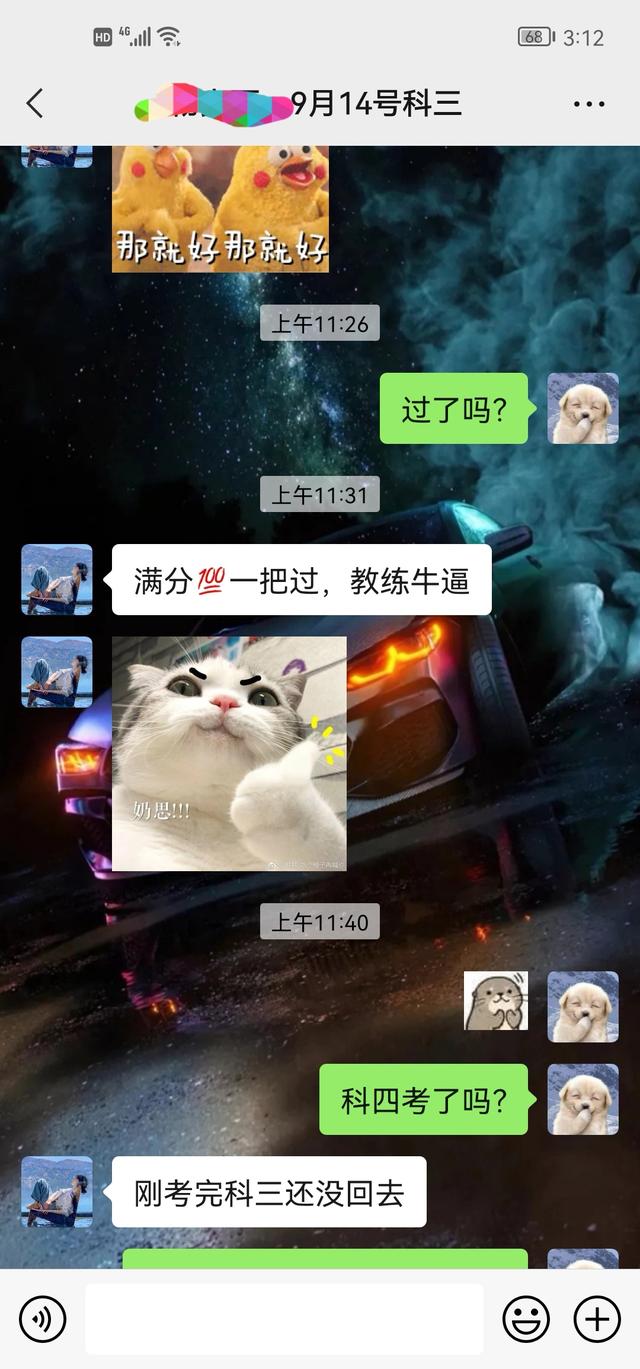Open contact avatar beside 满分一把过 message
The width and height of the screenshot is (640, 1369).
point(57,579)
